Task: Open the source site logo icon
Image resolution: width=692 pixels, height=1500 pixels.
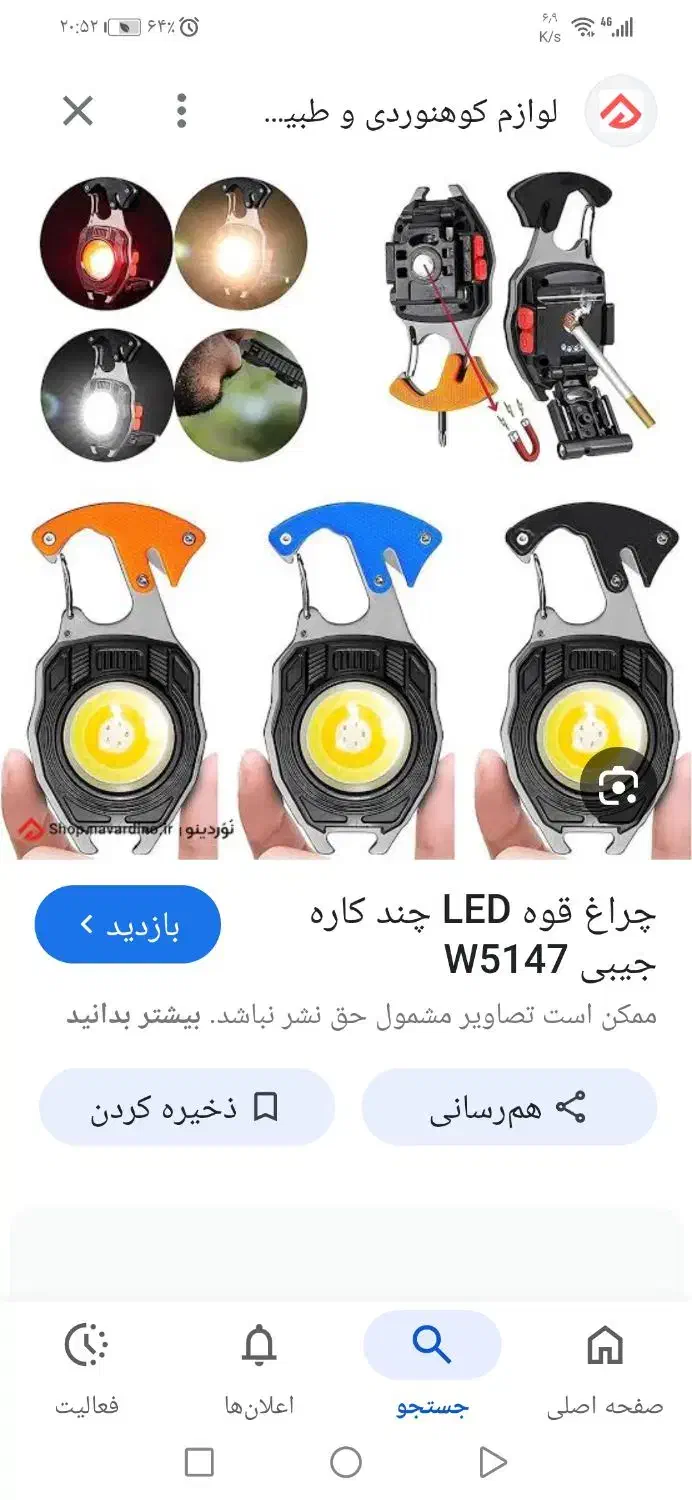Action: tap(620, 112)
